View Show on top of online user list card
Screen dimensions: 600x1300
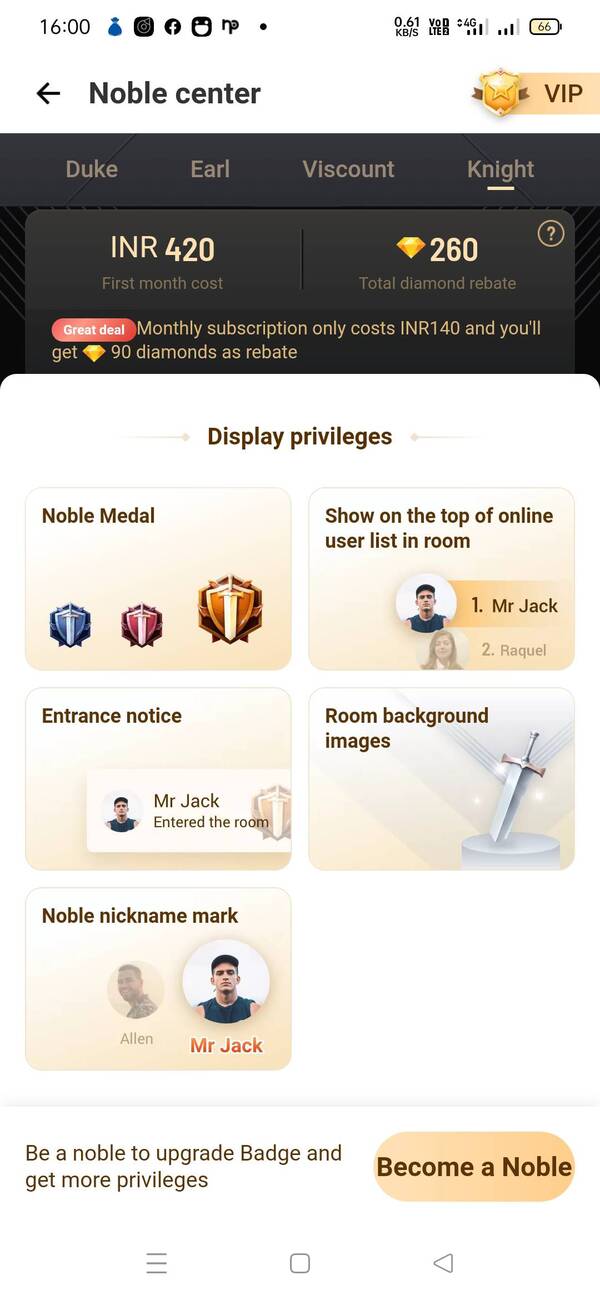pyautogui.click(x=441, y=578)
